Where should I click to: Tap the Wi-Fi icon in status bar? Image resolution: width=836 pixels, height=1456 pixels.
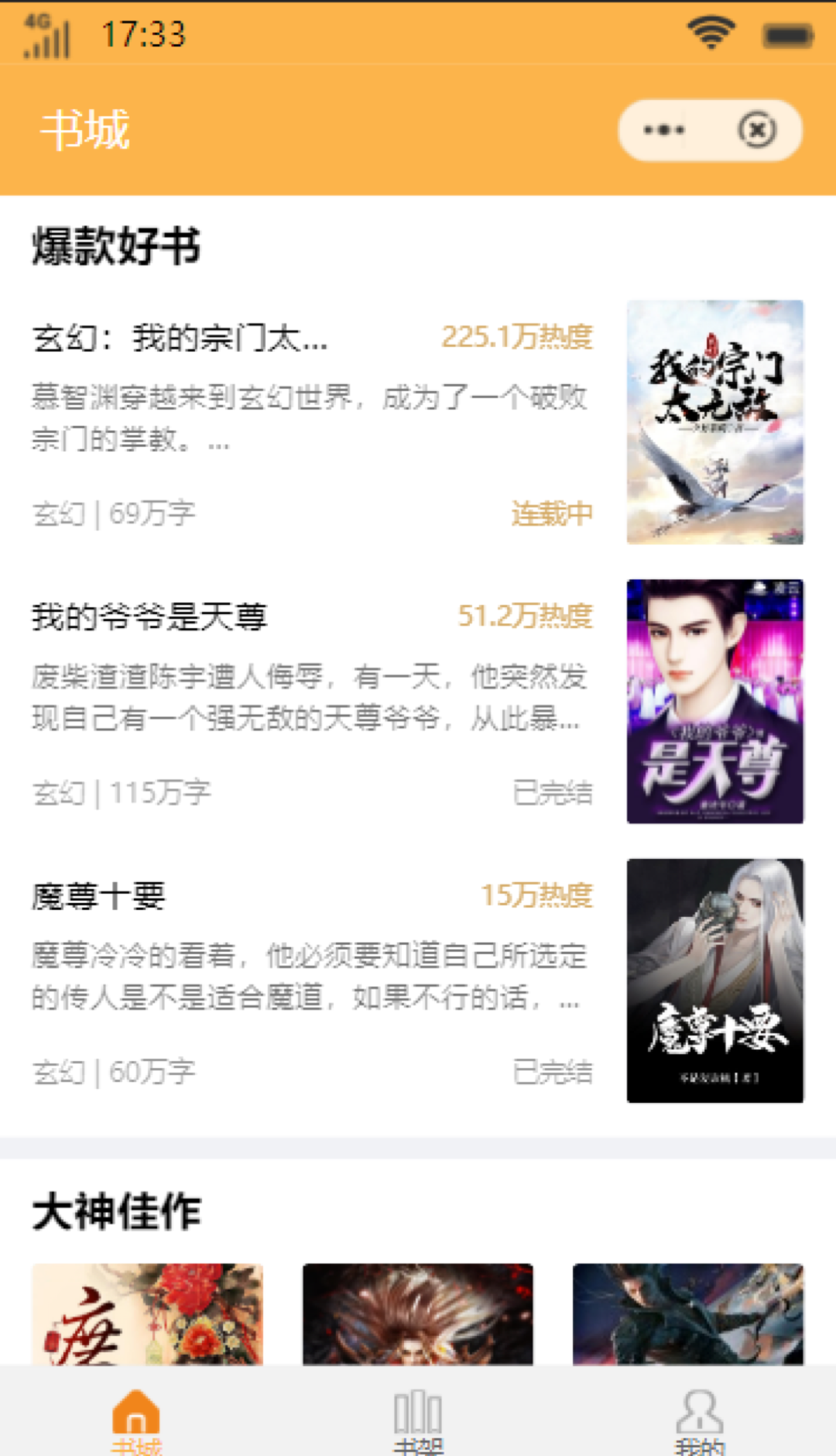click(709, 33)
